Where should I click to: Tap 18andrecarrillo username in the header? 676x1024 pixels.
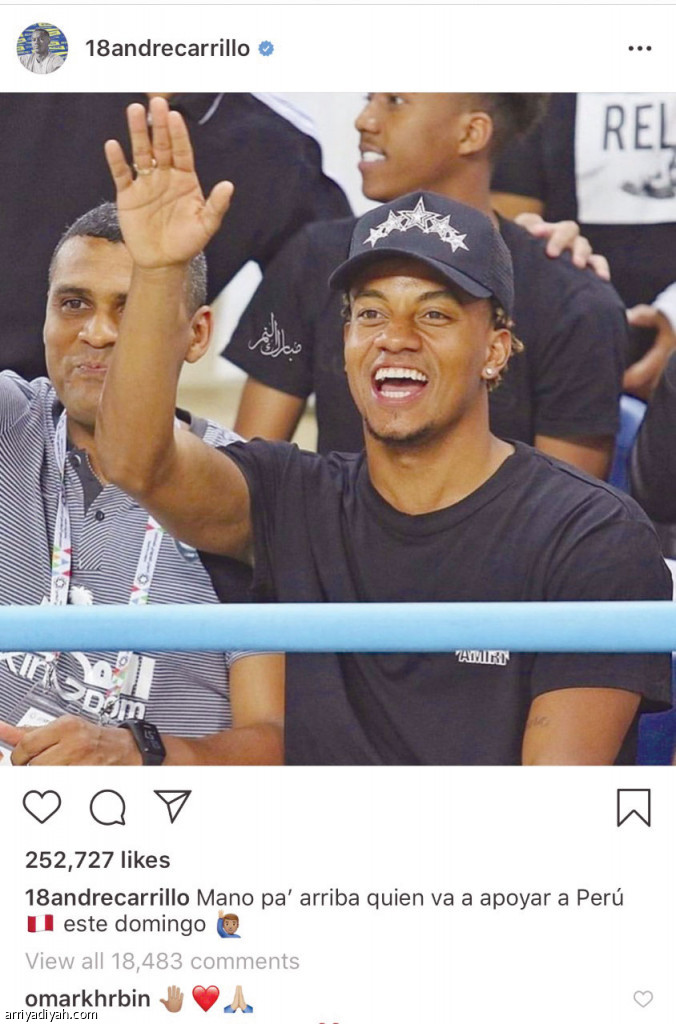(167, 48)
